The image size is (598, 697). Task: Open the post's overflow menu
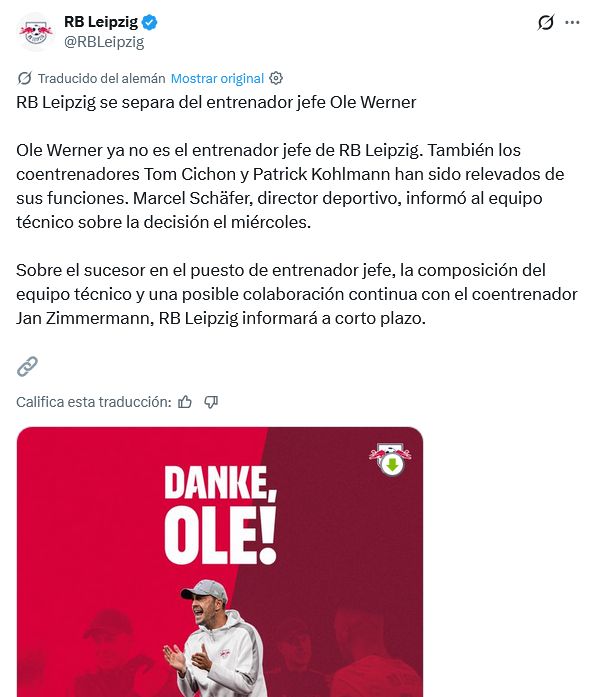point(572,22)
